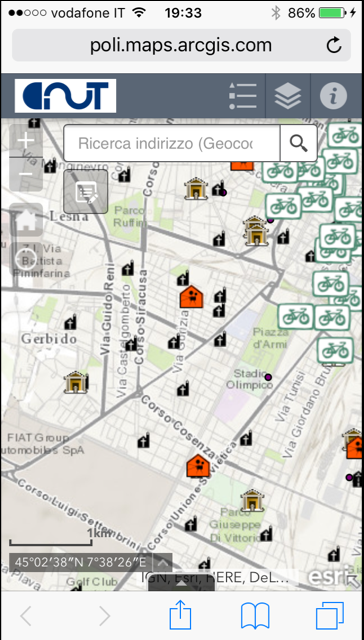This screenshot has width=364, height=640.
Task: Tap the poli.maps.arcgis.com address bar
Action: 181,45
